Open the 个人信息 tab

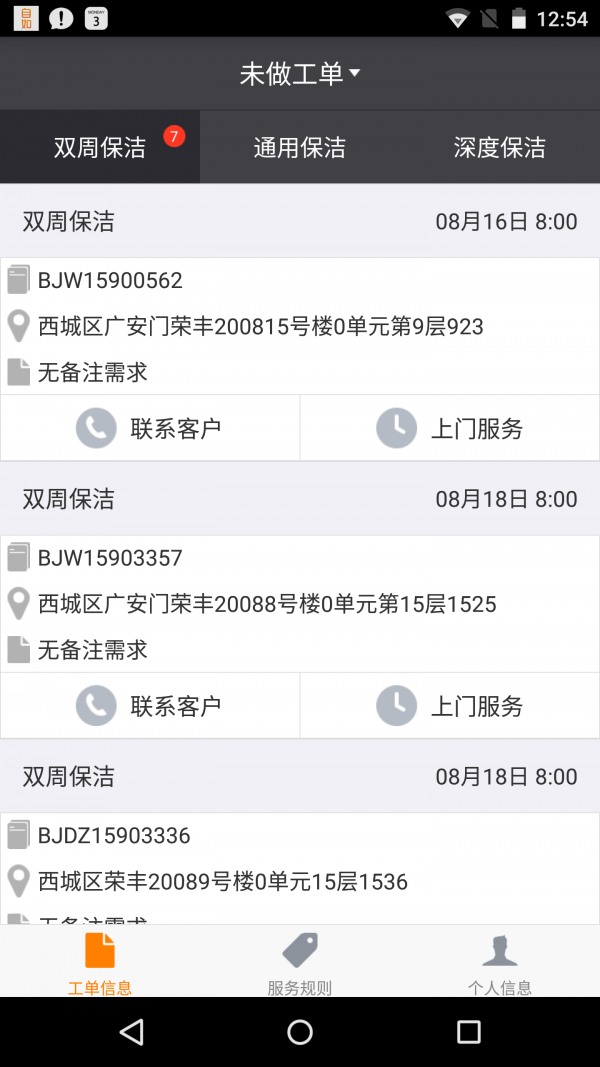500,962
